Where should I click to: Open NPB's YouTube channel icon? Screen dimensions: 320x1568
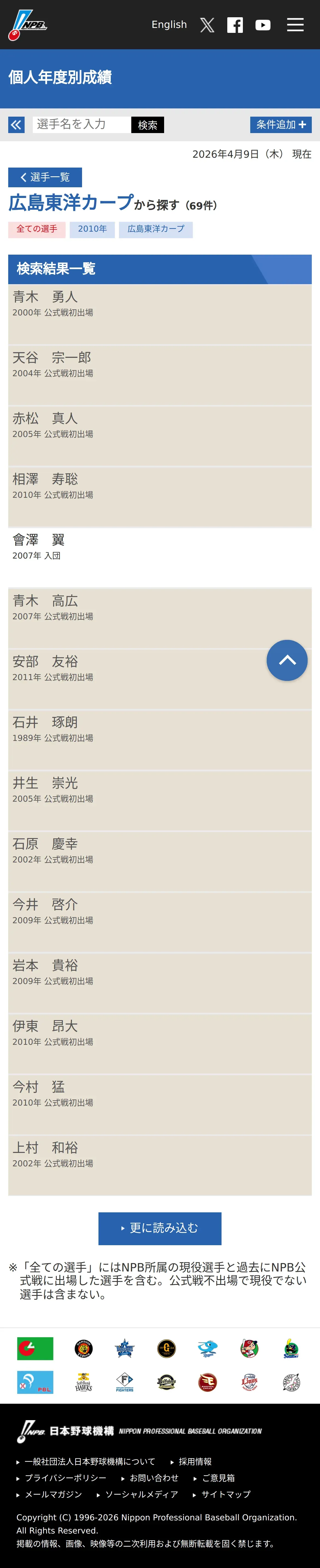tap(263, 25)
